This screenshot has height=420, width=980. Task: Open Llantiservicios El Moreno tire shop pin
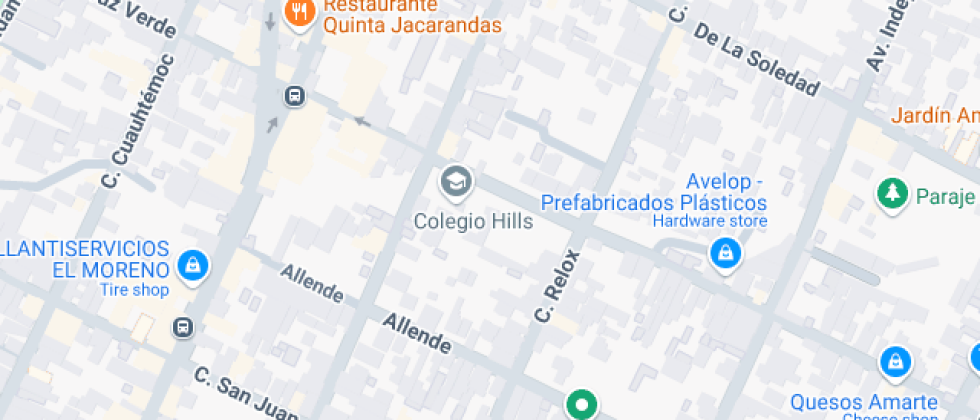click(191, 265)
